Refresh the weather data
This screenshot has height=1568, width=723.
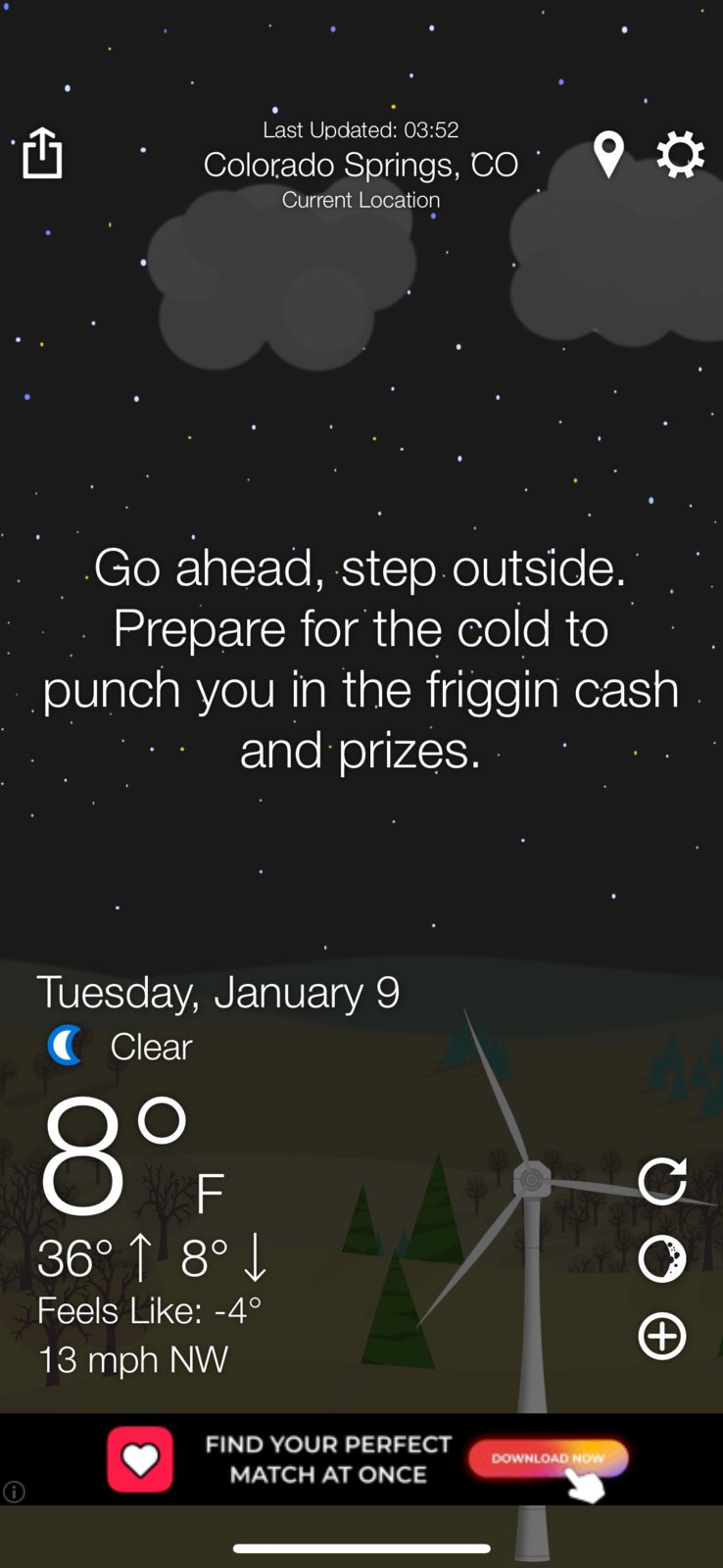(662, 1181)
